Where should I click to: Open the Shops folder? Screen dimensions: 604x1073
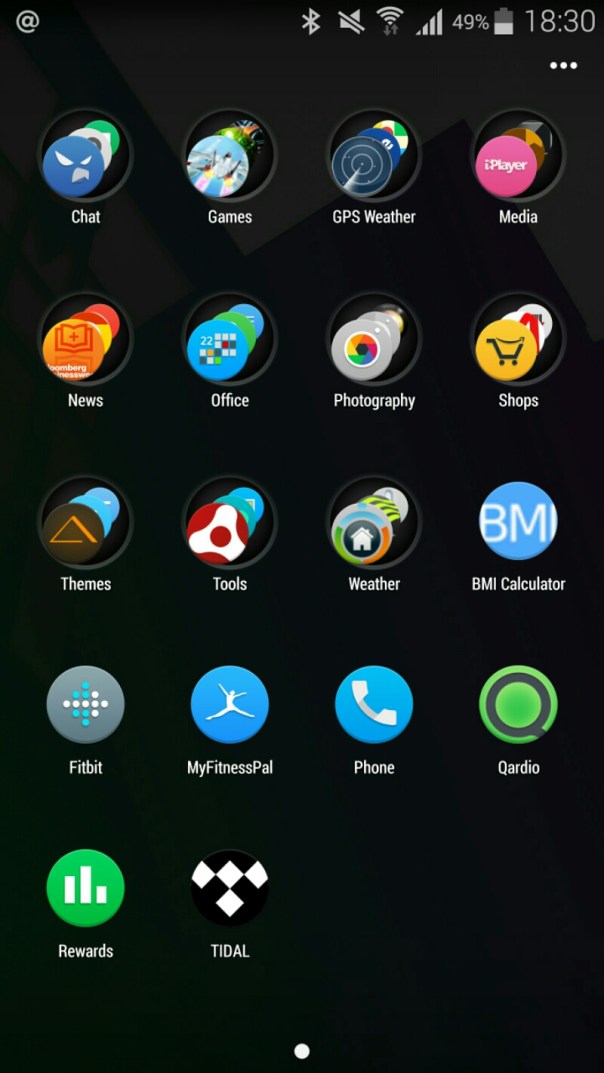(518, 341)
